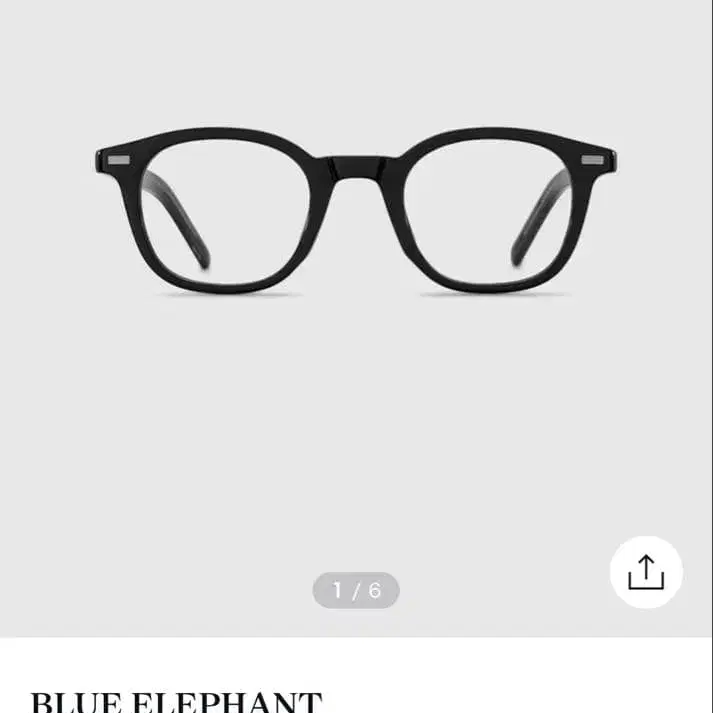Share this Blue Elephant glasses product

point(646,572)
